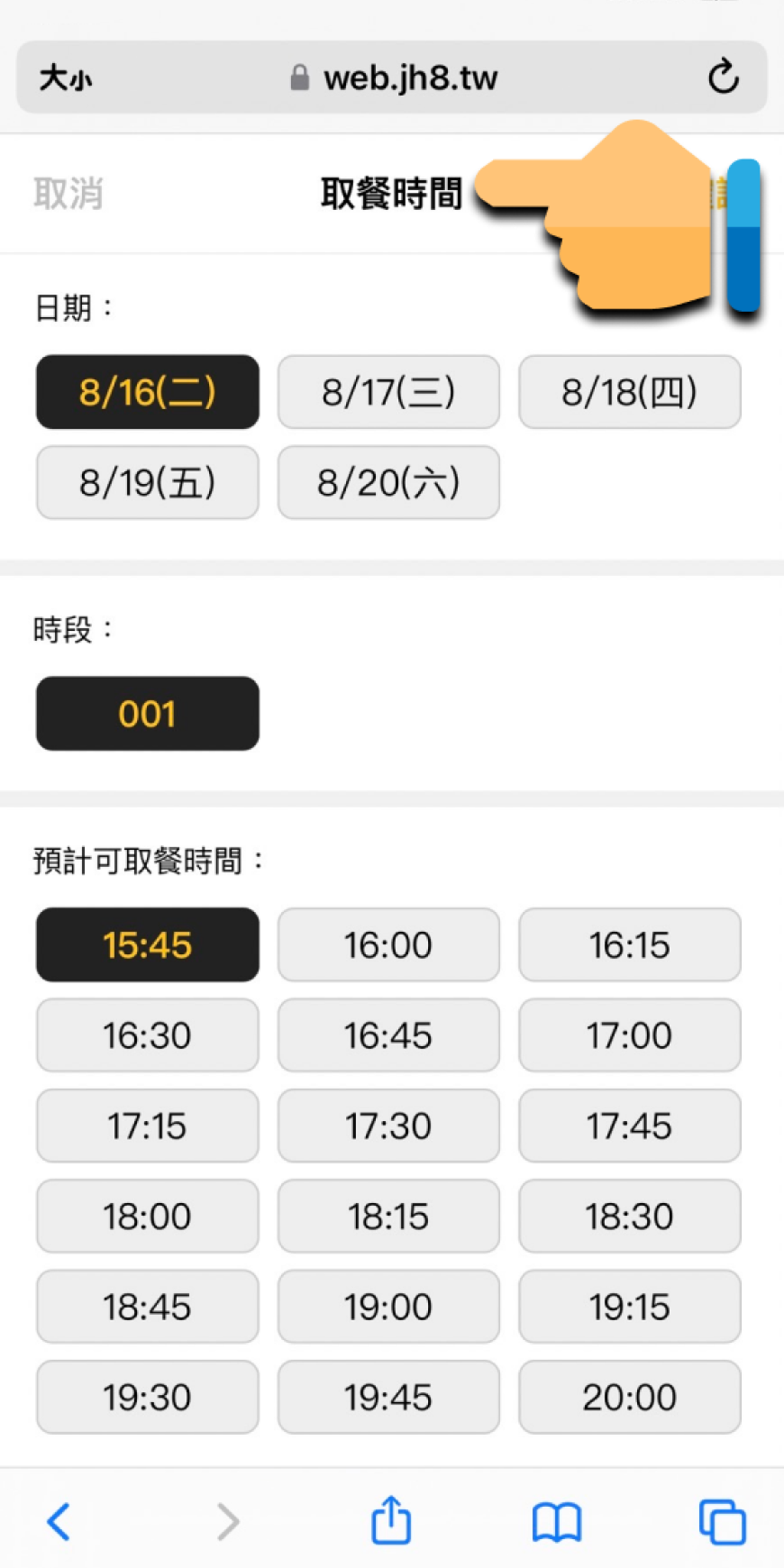Select 18:30 pickup time
This screenshot has height=1568, width=784.
(630, 1217)
